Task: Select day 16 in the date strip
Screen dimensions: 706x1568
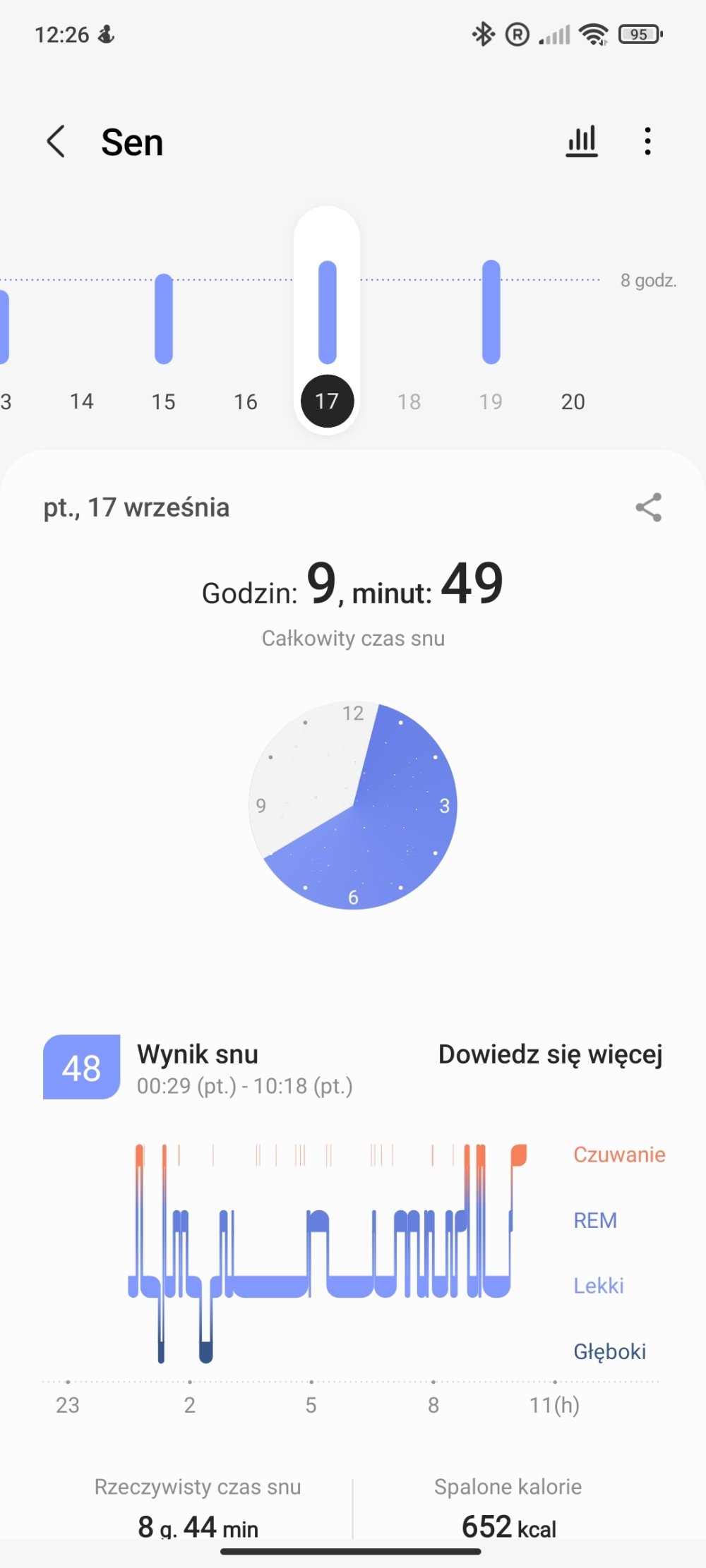Action: coord(246,402)
